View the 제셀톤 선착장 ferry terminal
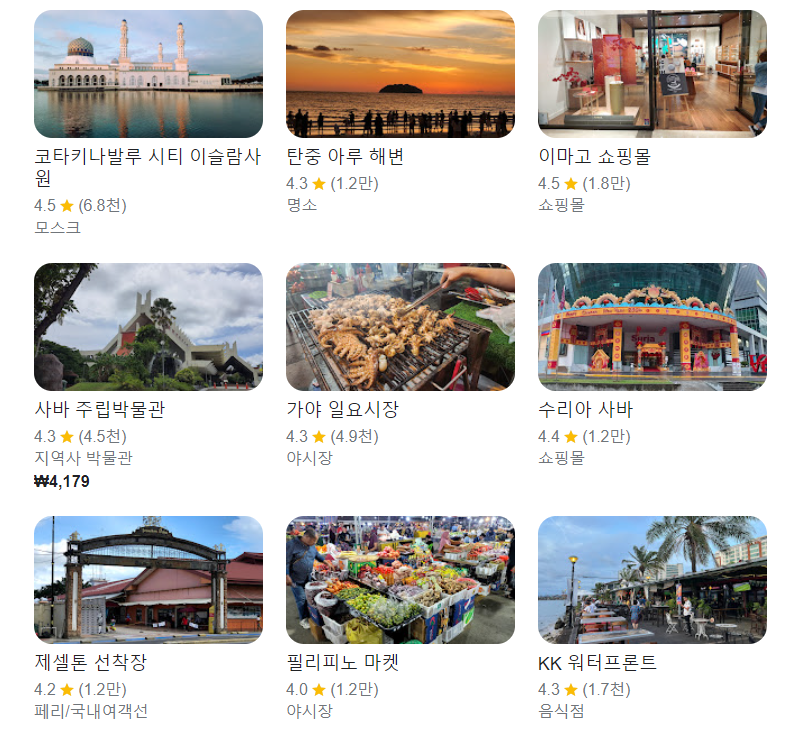The width and height of the screenshot is (793, 731). tap(148, 580)
